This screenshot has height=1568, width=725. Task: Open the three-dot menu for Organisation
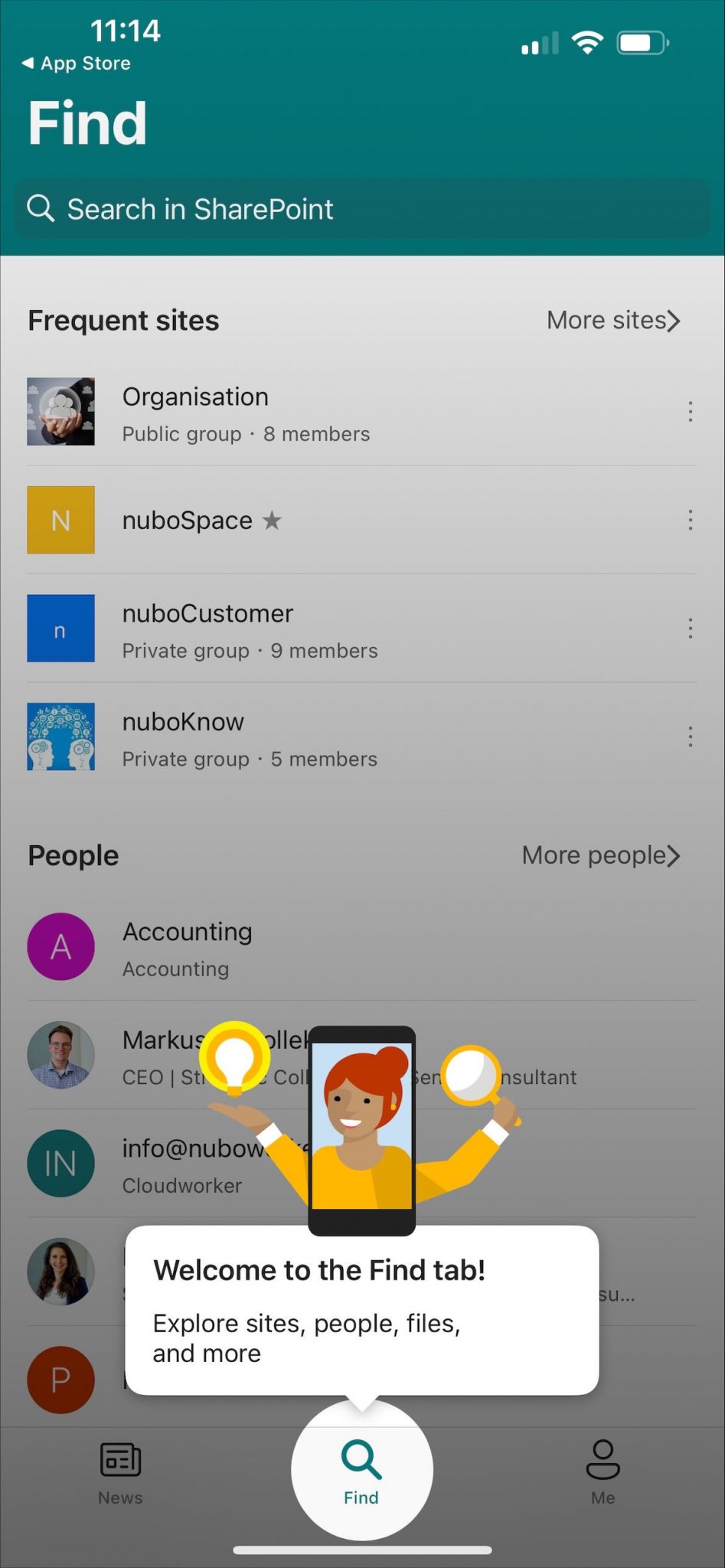[x=690, y=411]
